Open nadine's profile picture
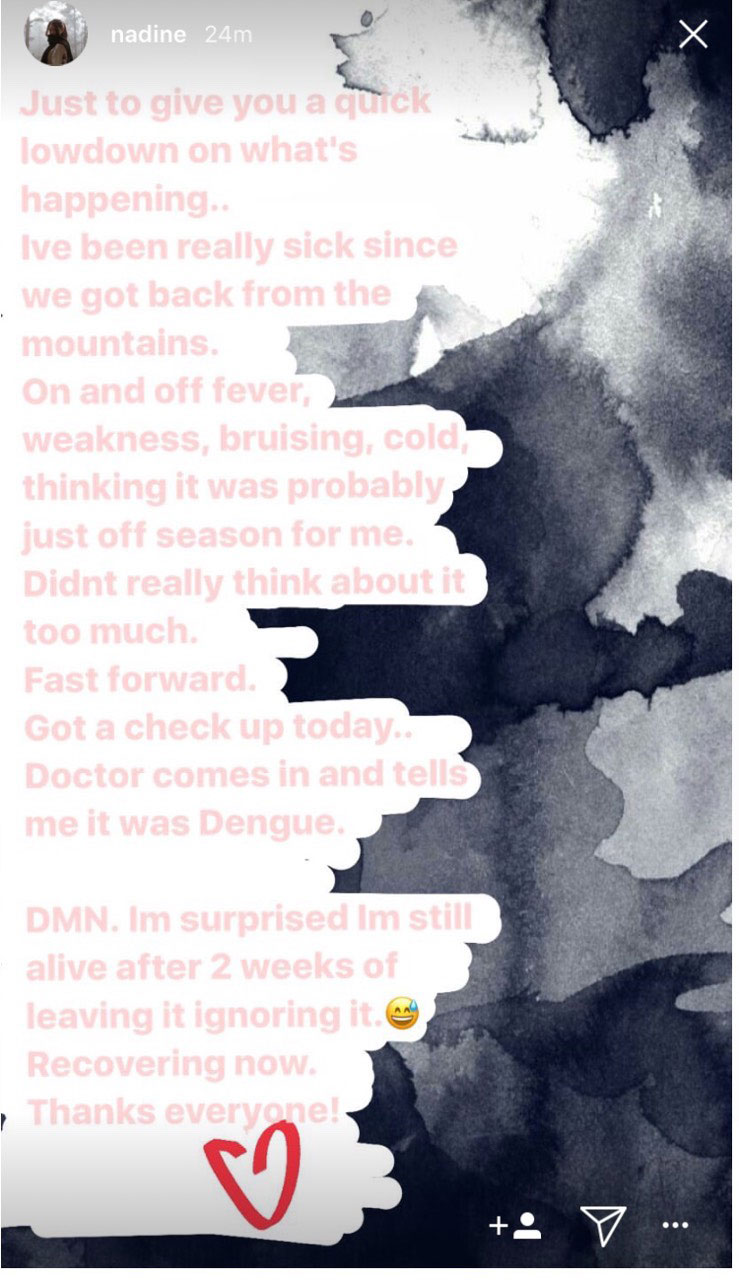 point(57,35)
